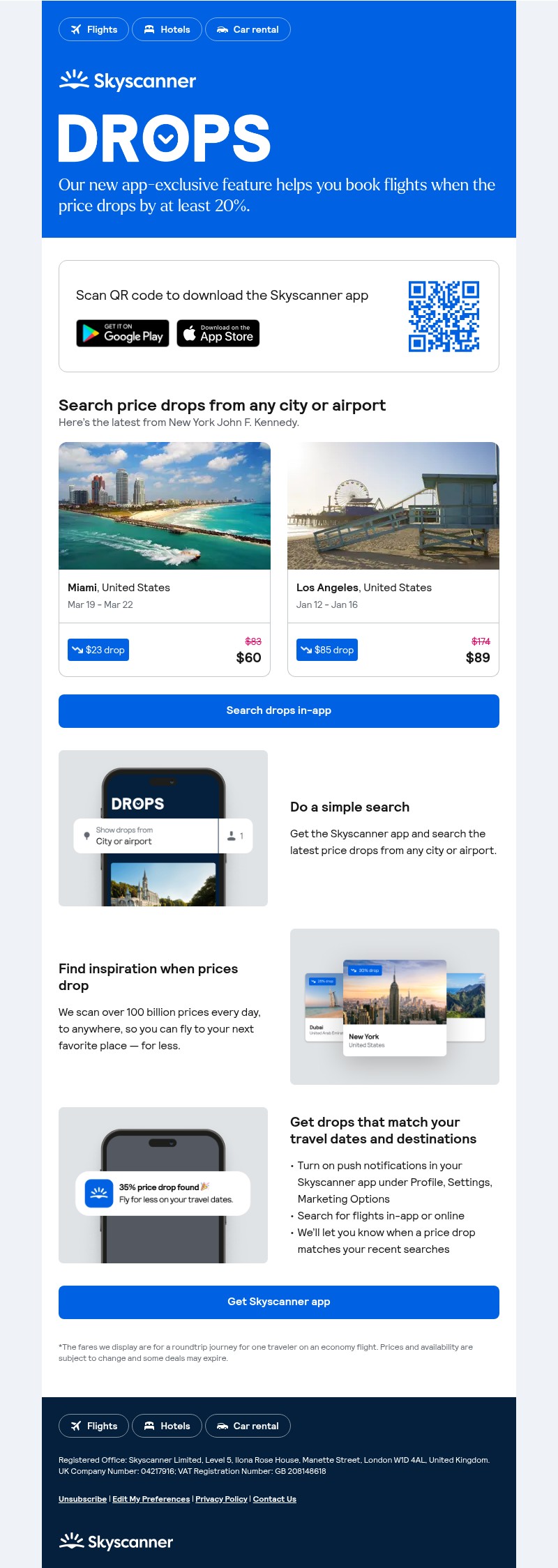The height and width of the screenshot is (1568, 558).
Task: Download the app from the App Store
Action: [x=218, y=333]
